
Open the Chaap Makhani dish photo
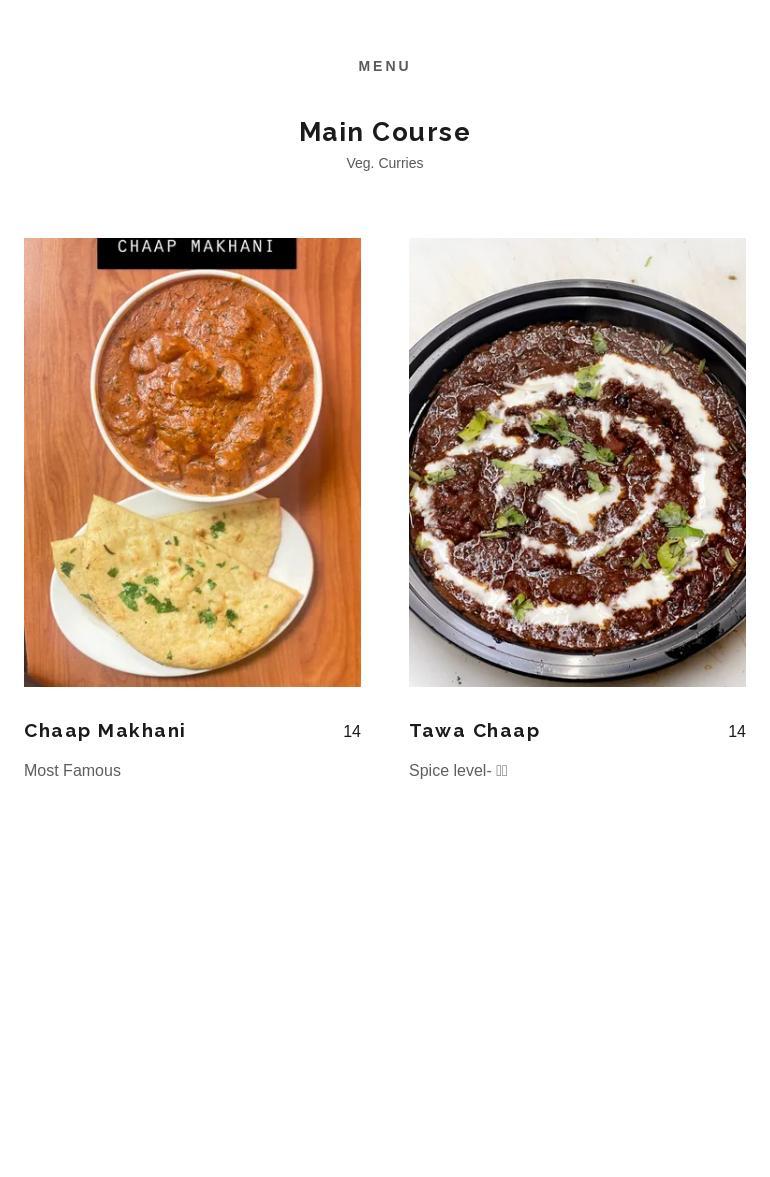(192, 462)
